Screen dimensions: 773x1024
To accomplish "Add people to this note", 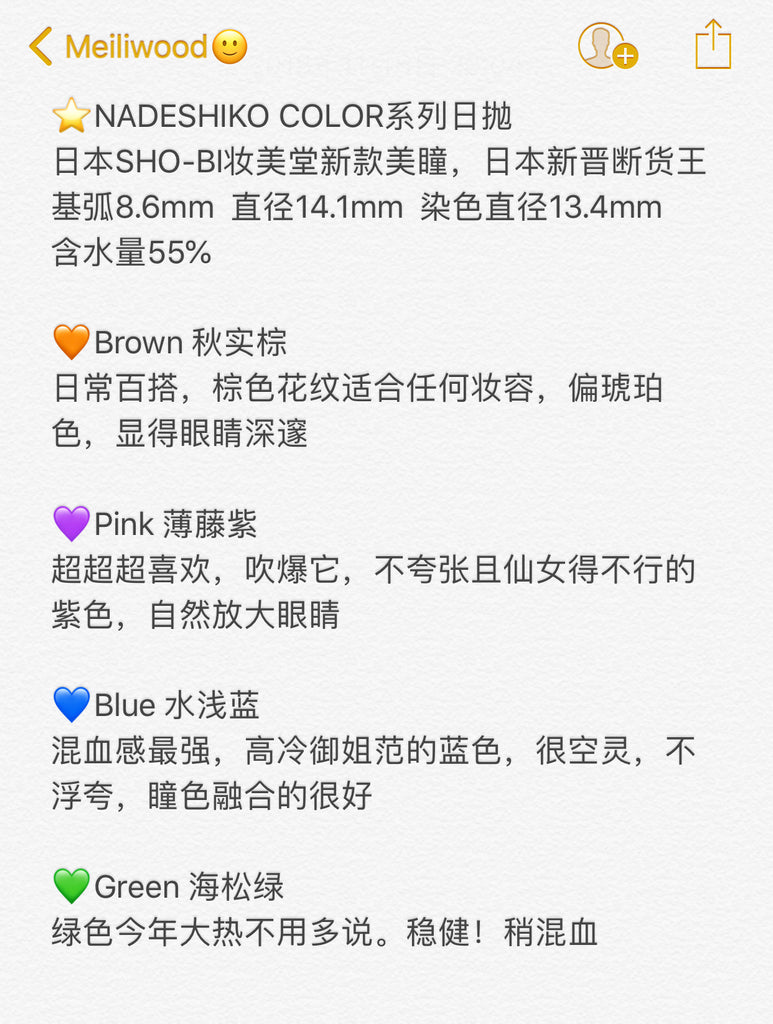I will [x=607, y=46].
